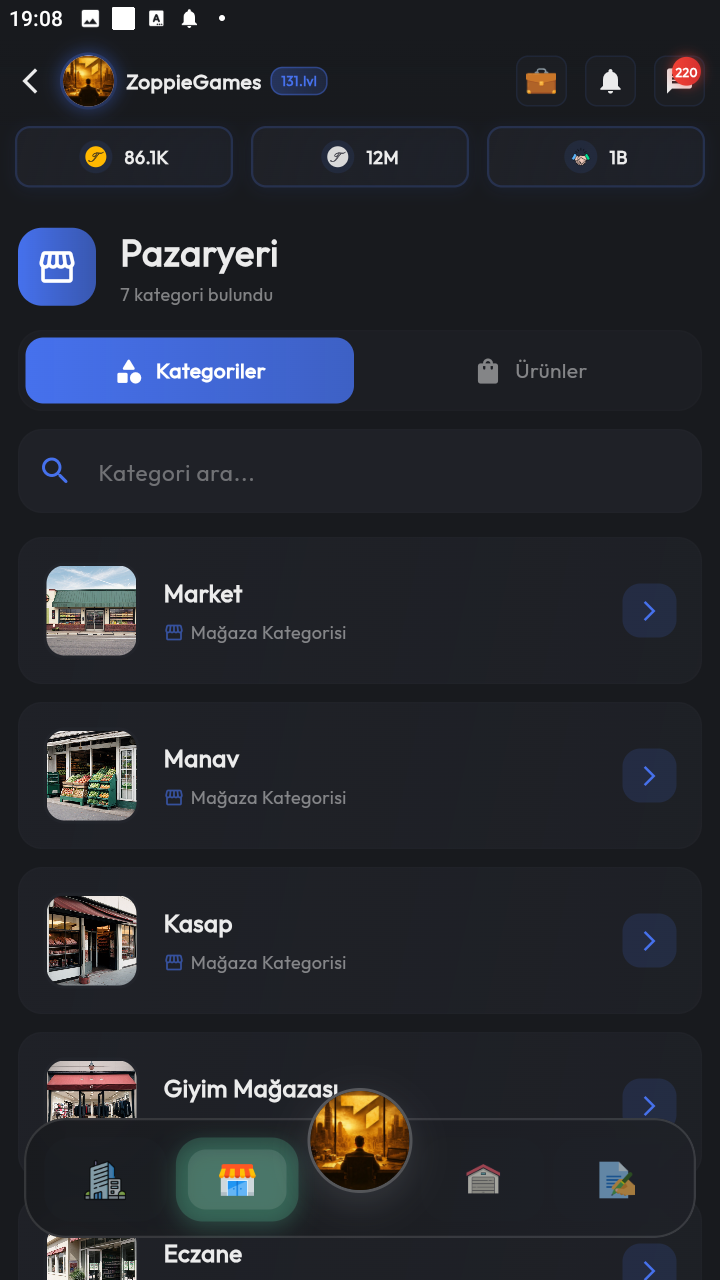Open the garage icon in bottom navigation

[x=483, y=1179]
